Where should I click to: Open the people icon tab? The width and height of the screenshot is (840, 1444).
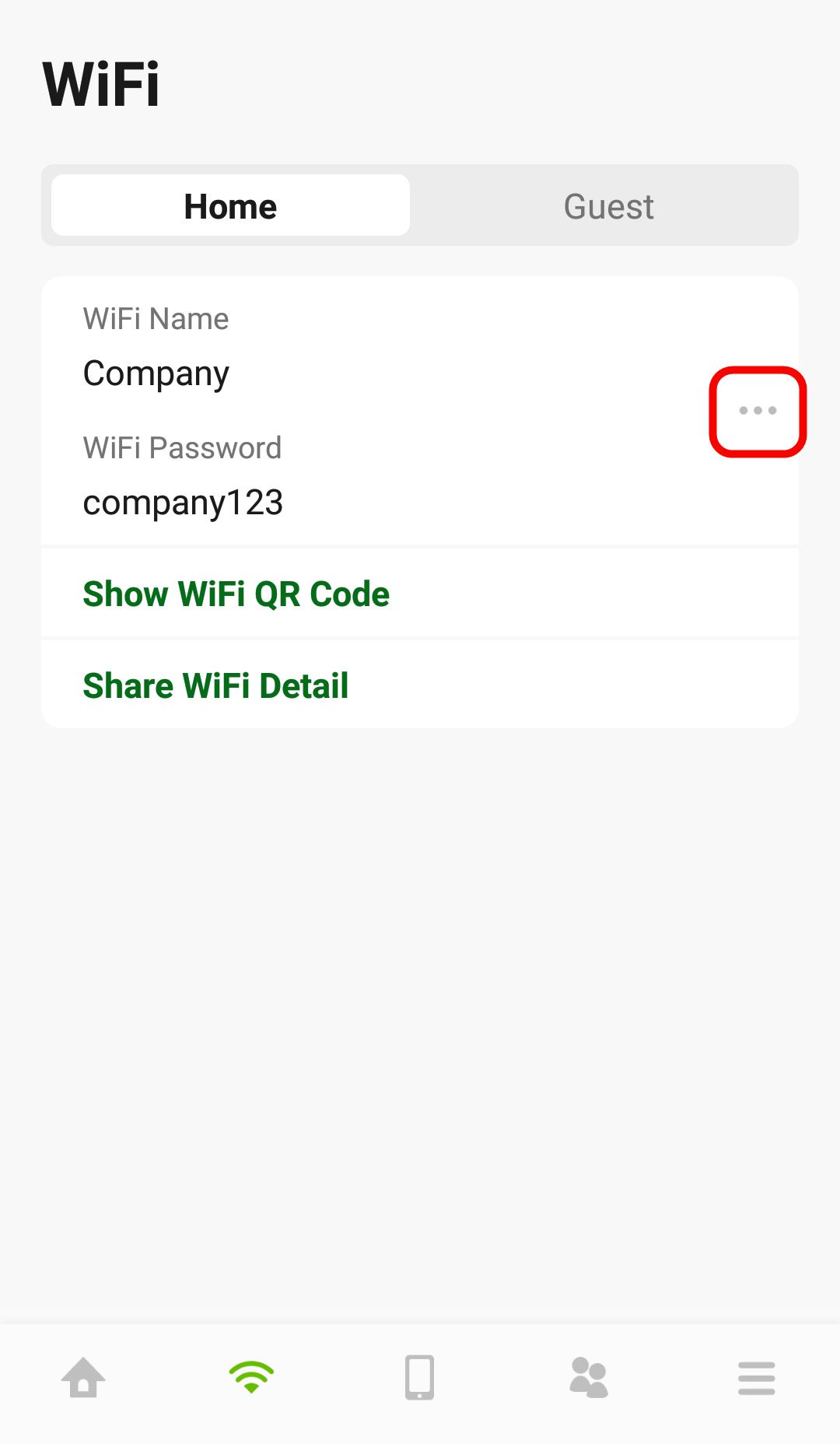click(x=589, y=1378)
